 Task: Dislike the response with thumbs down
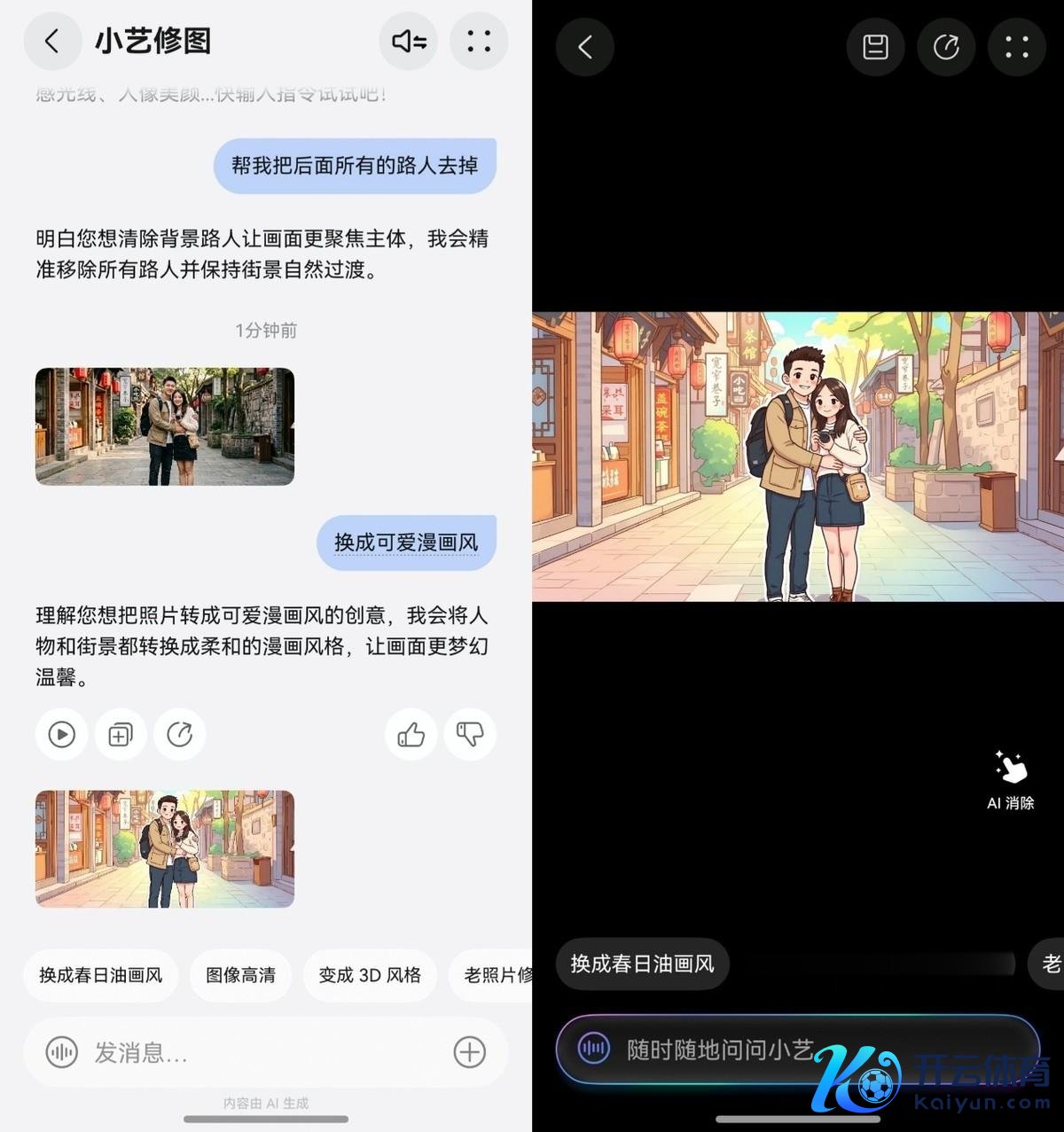(470, 735)
